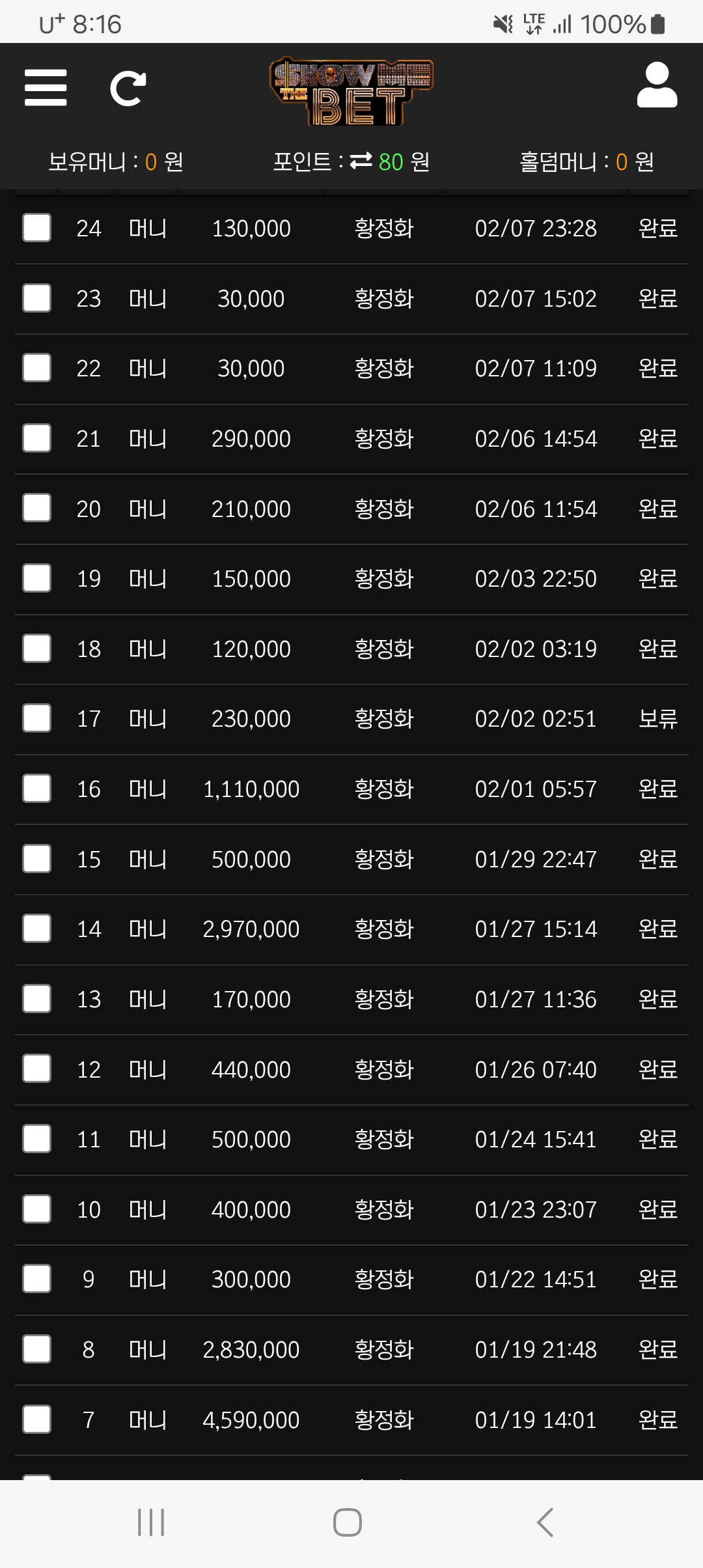Mark the checkbox for row 16

(37, 789)
